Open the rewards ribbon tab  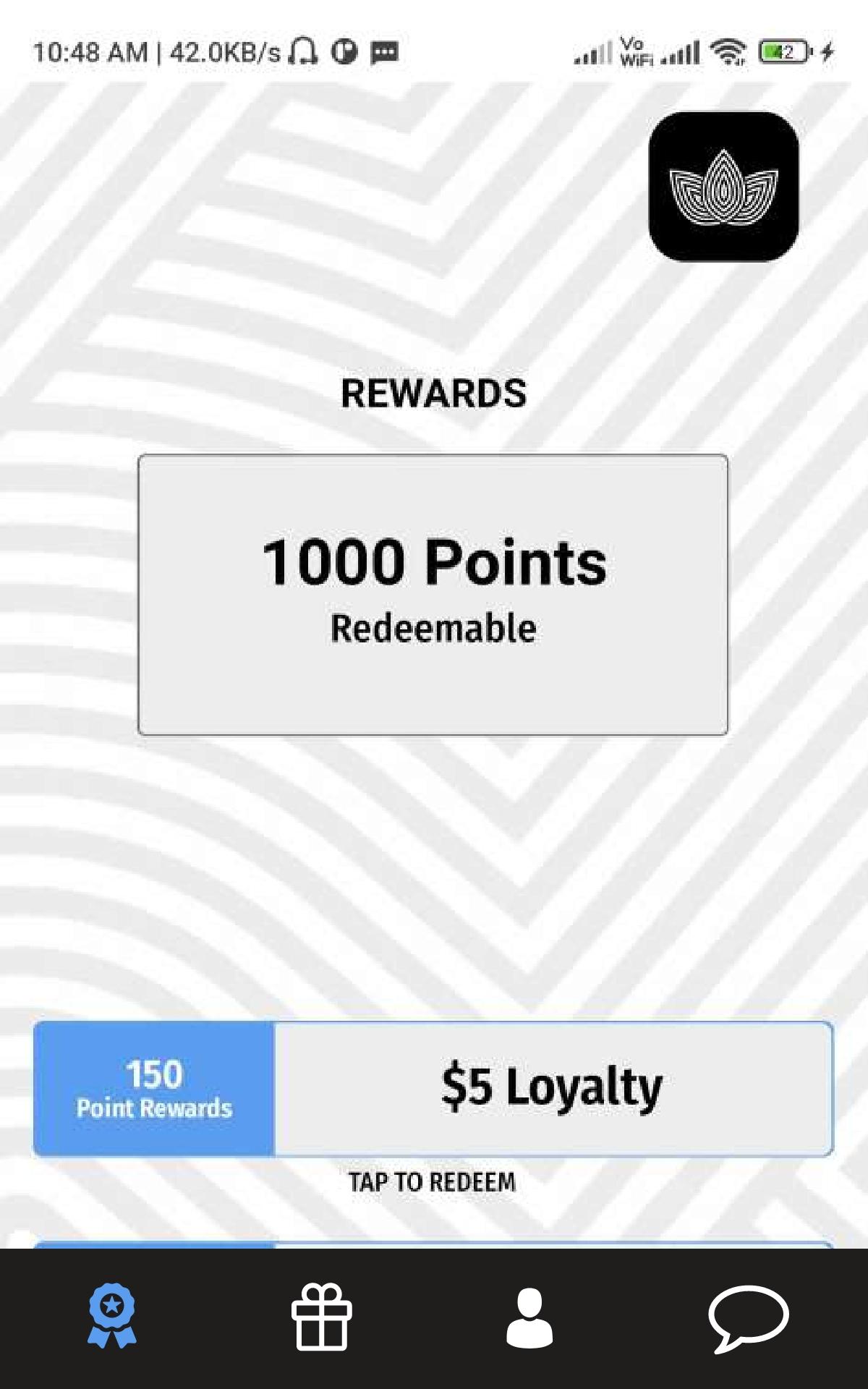click(x=112, y=1315)
